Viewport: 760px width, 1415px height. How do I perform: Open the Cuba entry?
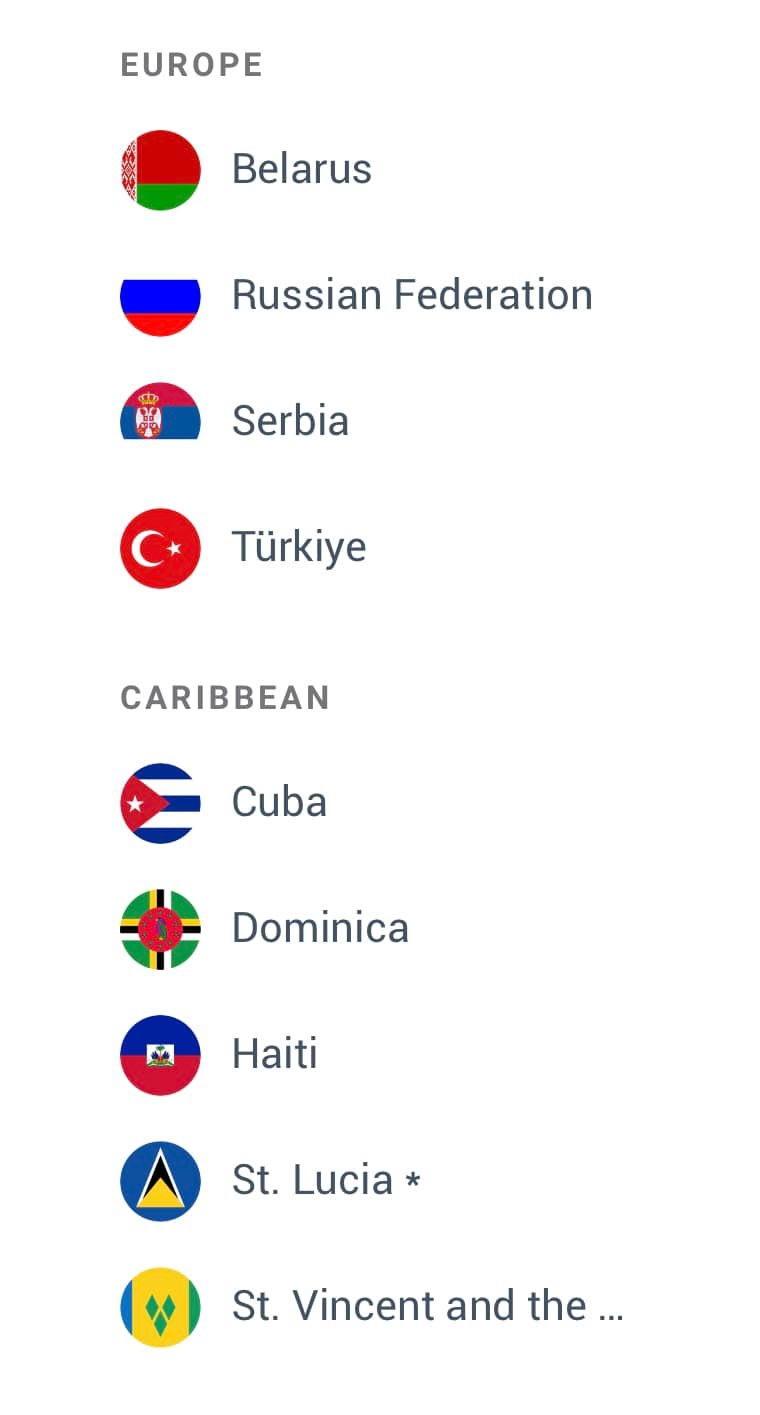click(x=279, y=802)
